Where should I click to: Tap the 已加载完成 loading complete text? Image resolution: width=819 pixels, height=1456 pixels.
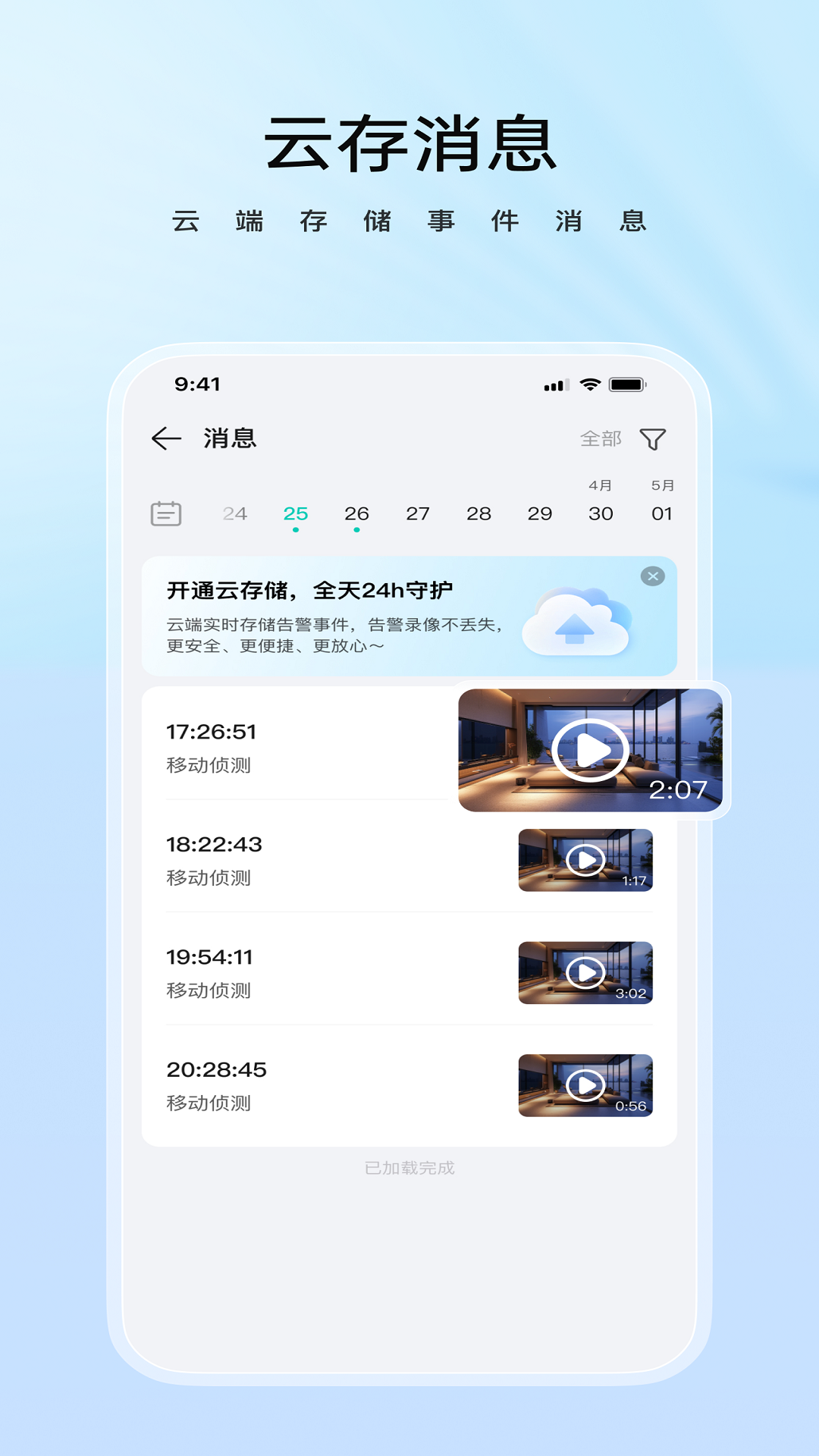409,1169
